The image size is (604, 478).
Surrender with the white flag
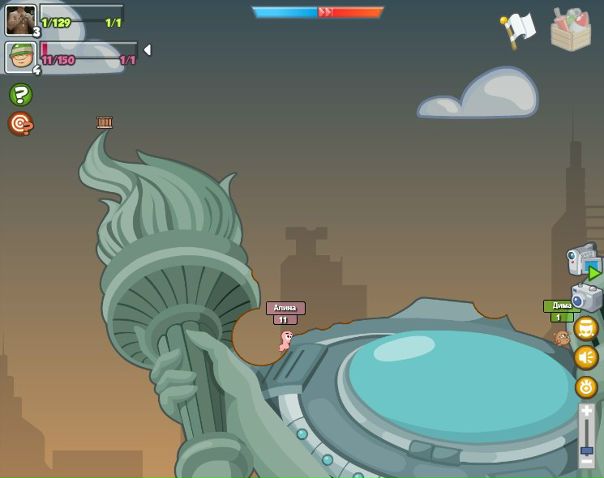[x=519, y=29]
